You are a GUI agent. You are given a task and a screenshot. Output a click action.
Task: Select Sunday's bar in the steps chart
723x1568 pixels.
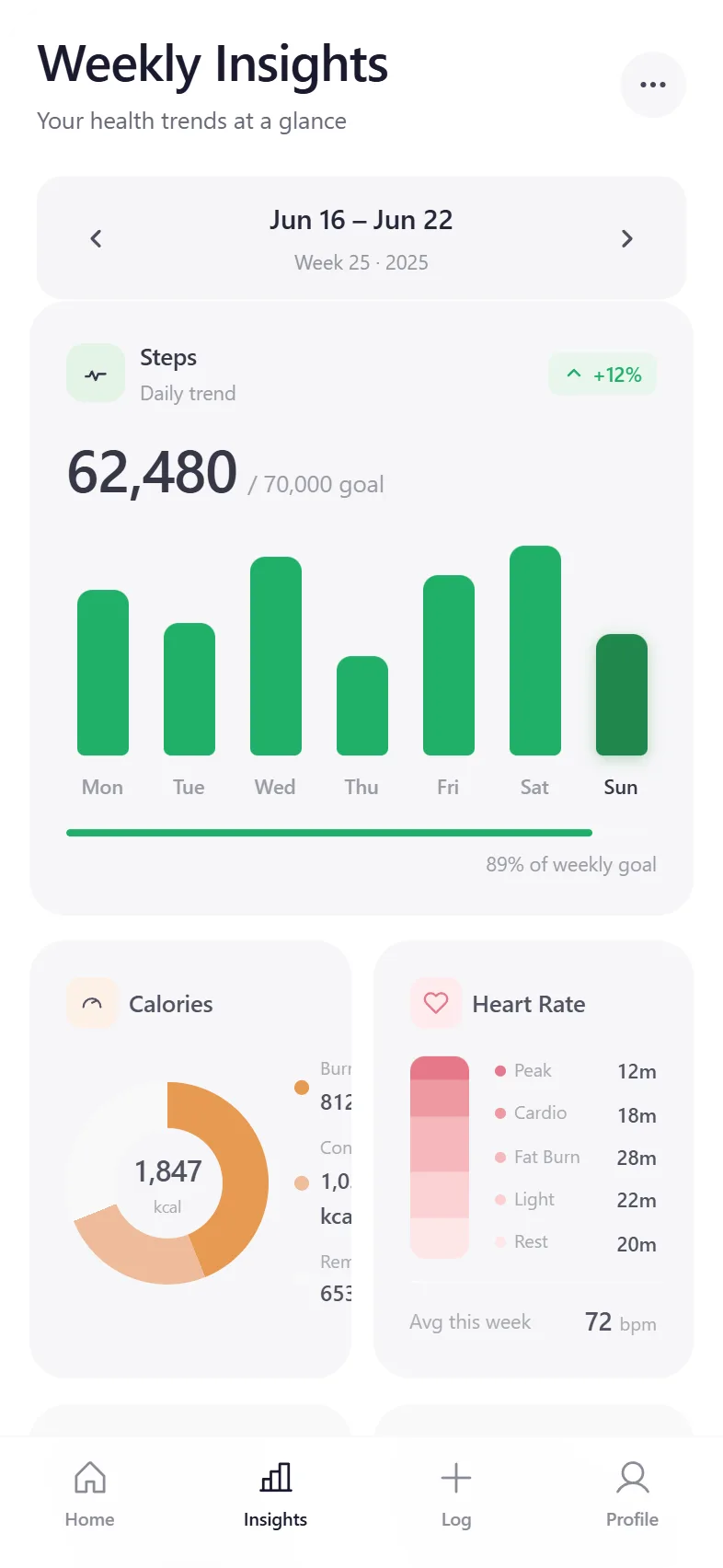click(621, 695)
